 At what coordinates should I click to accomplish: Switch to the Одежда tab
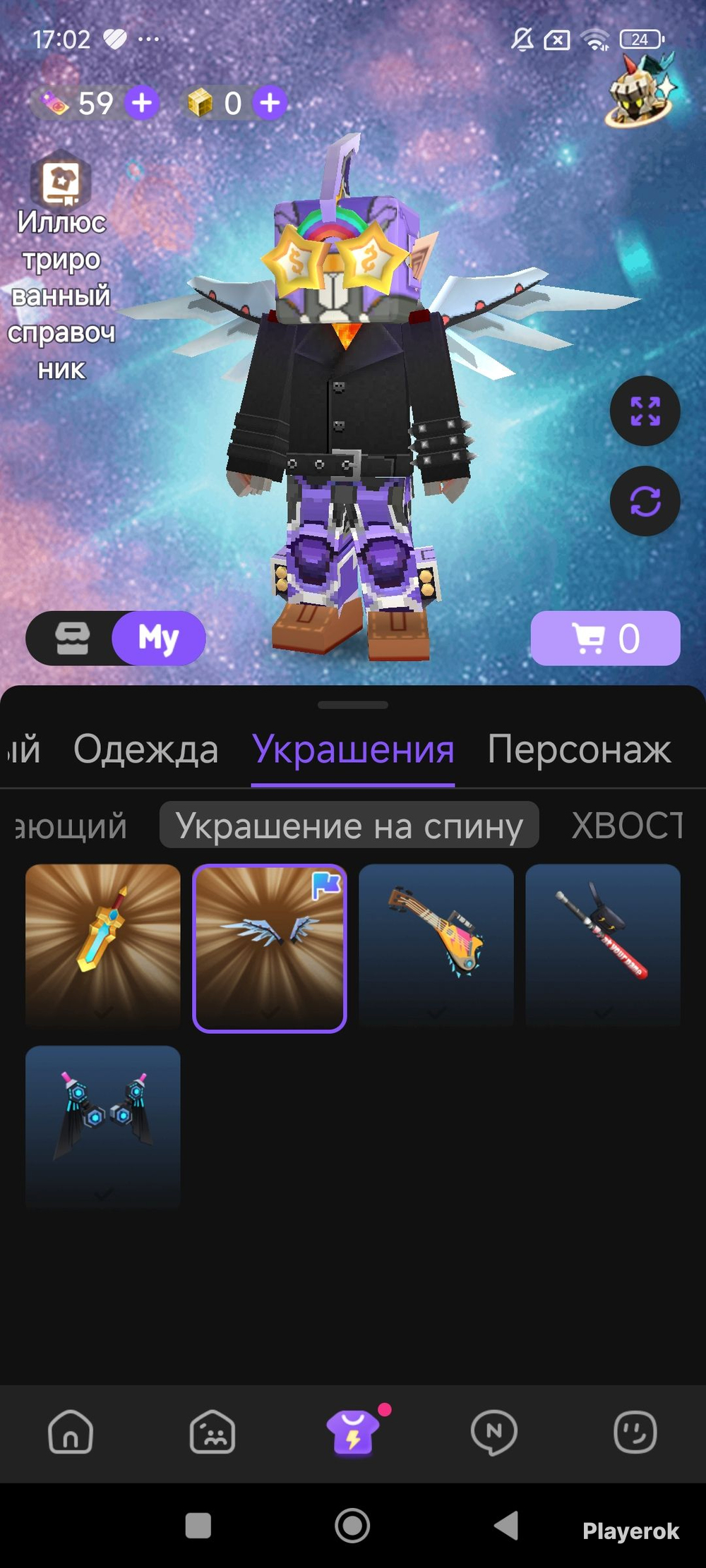(x=145, y=749)
